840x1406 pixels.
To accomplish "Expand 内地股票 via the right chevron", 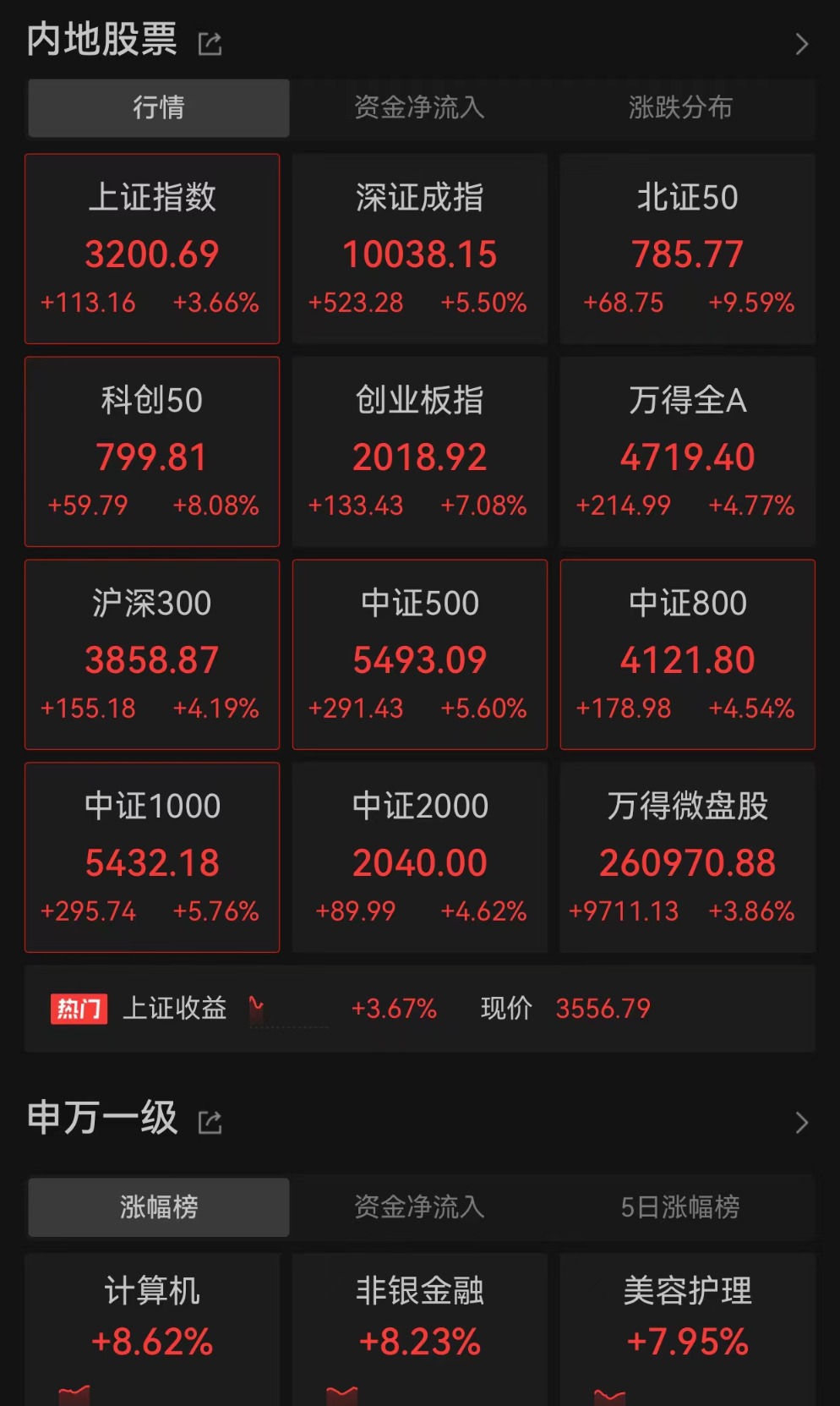I will (x=801, y=44).
